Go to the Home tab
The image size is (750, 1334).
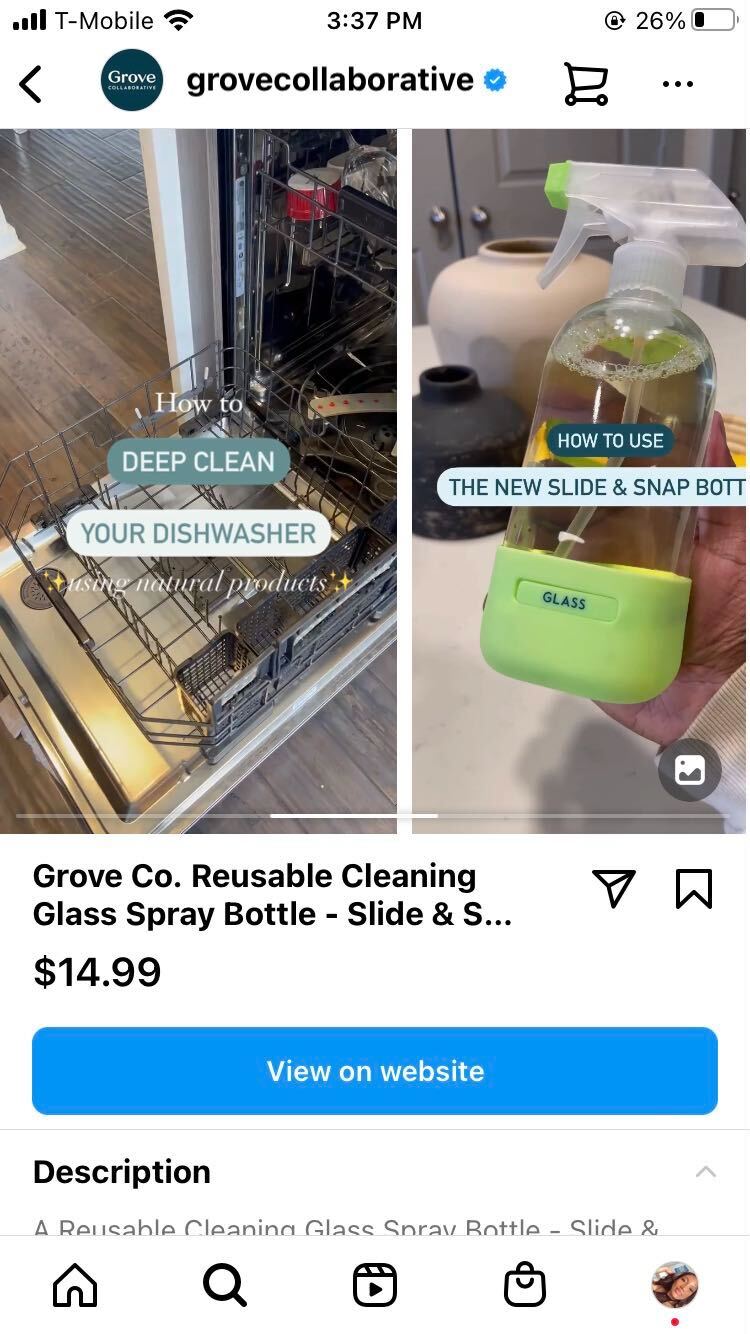[75, 1285]
